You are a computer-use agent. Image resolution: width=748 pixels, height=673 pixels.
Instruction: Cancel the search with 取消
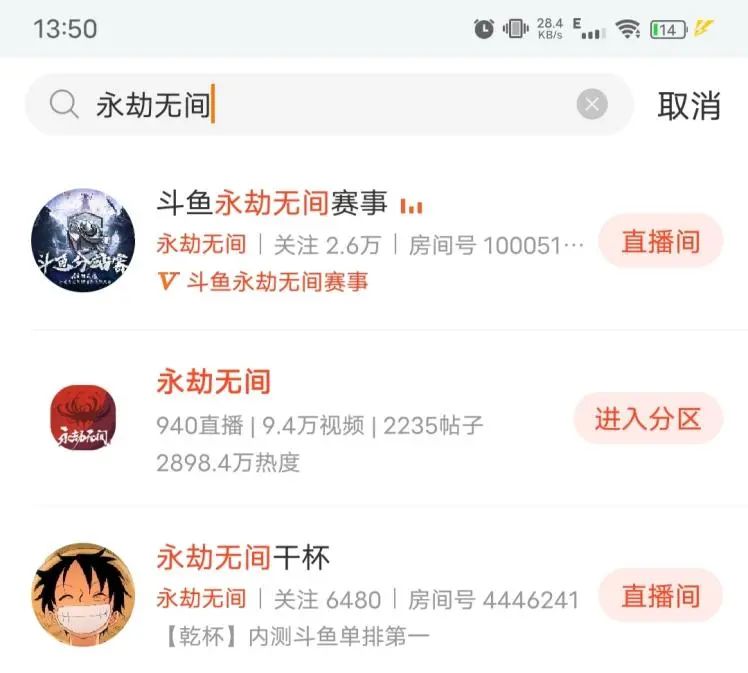pos(688,106)
